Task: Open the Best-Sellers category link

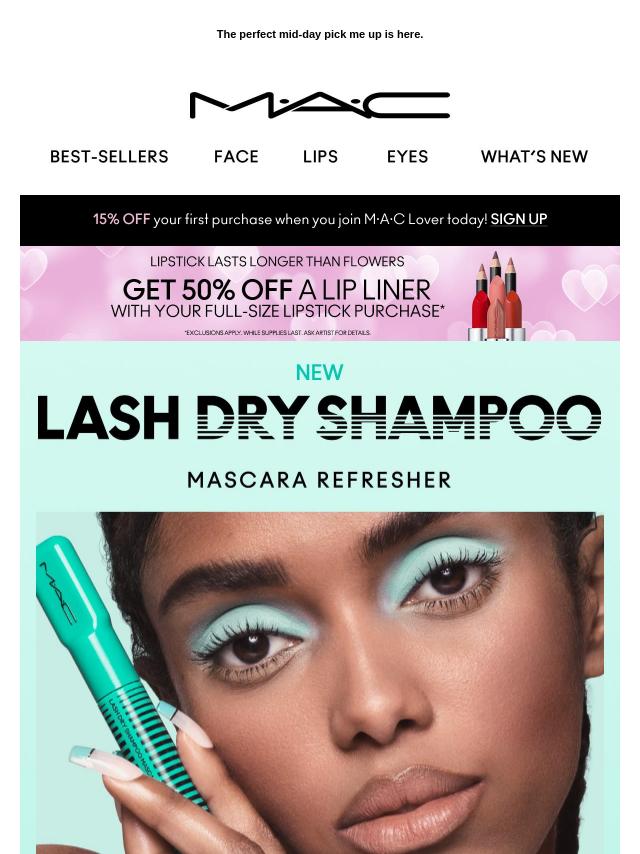Action: point(109,157)
